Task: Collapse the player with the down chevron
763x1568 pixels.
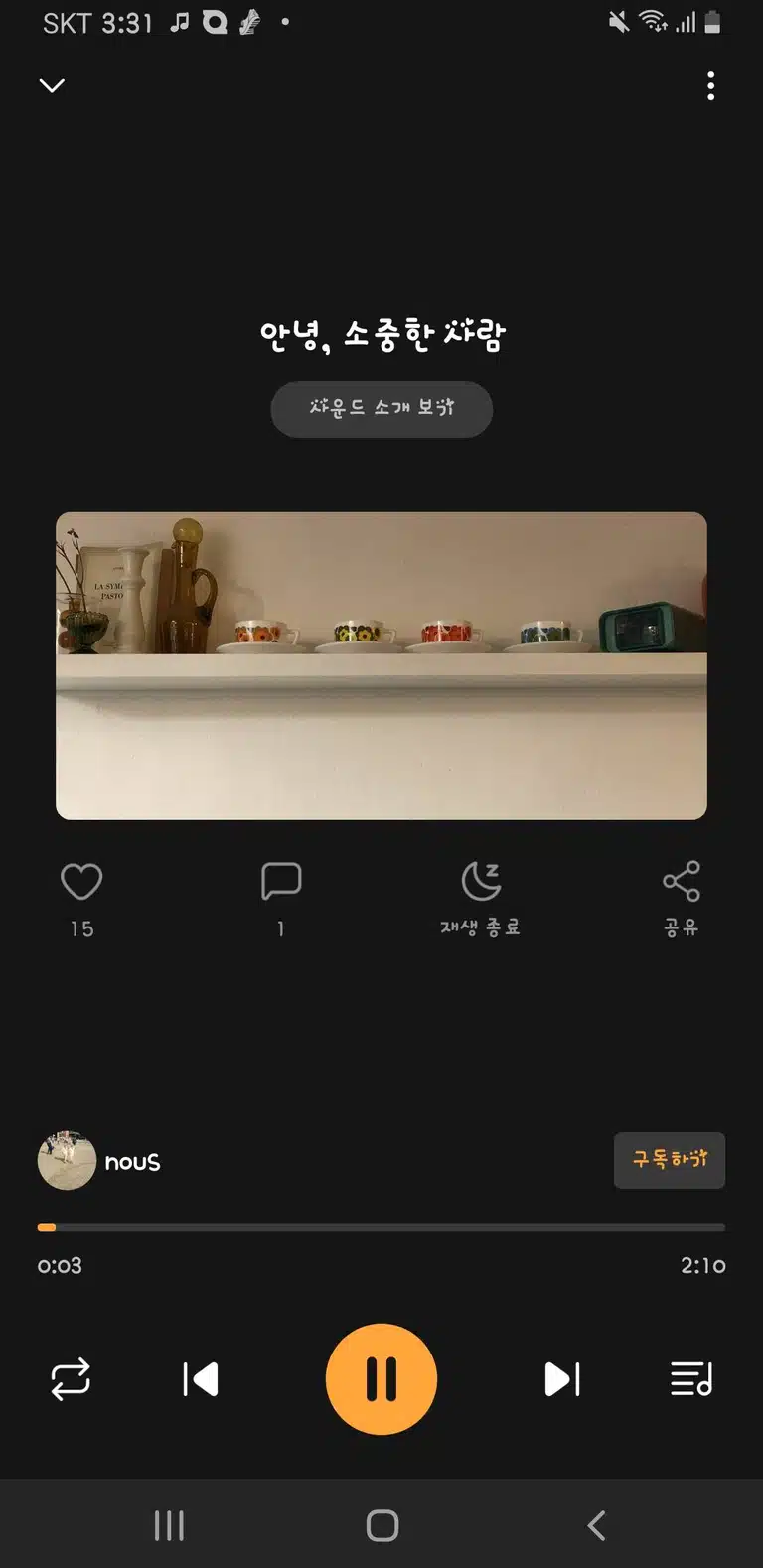Action: pyautogui.click(x=52, y=85)
